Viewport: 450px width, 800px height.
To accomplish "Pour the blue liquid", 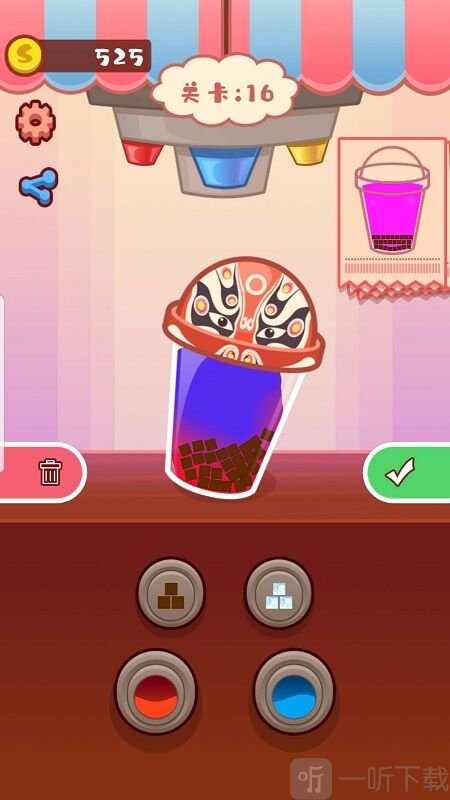I will (x=294, y=692).
